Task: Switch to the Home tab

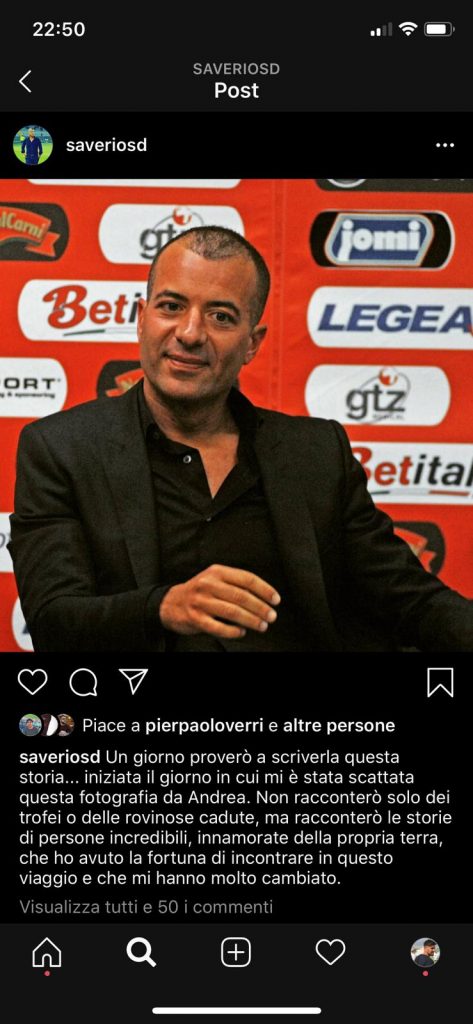Action: point(46,953)
